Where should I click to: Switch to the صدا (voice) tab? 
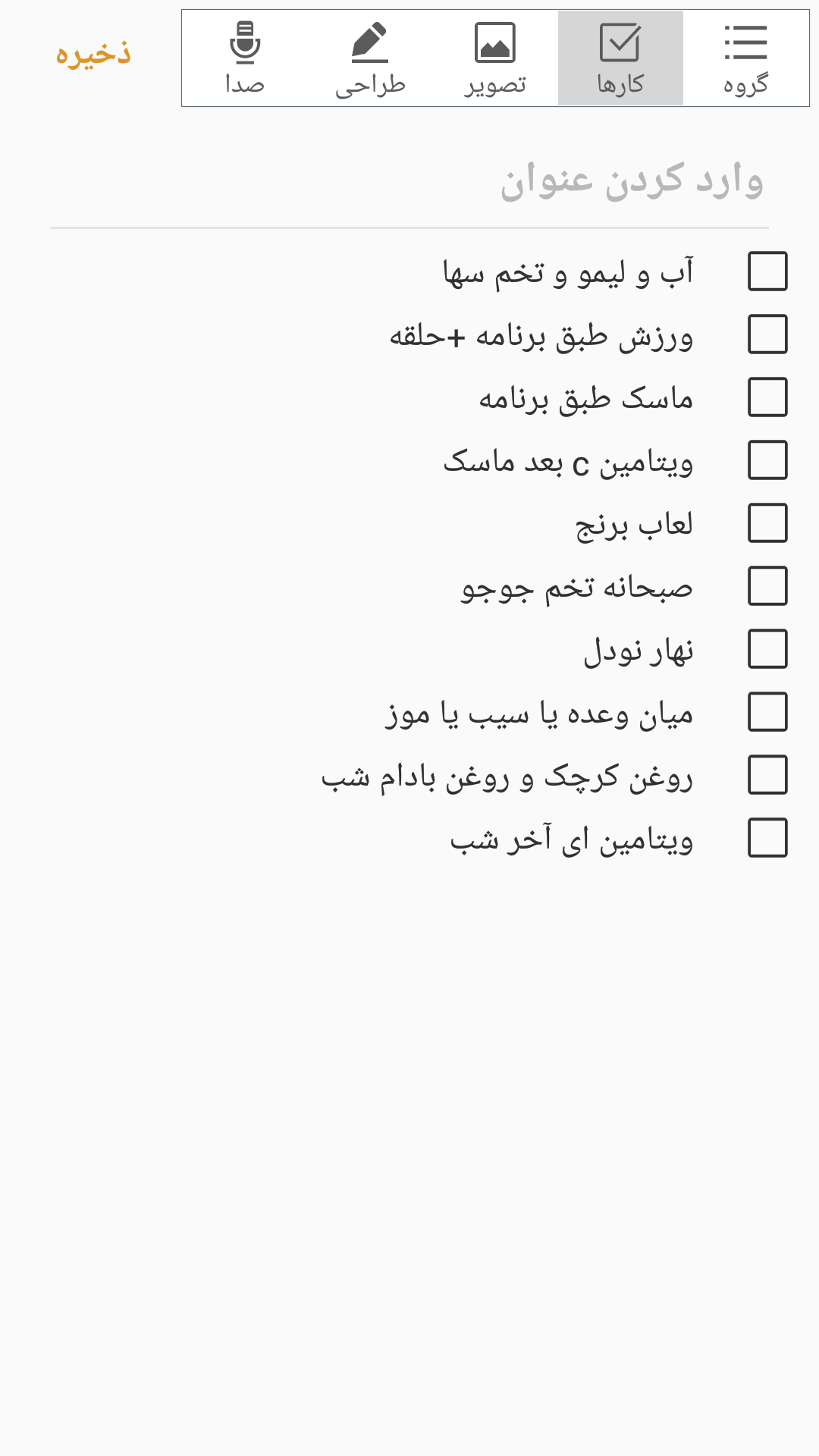tap(244, 58)
